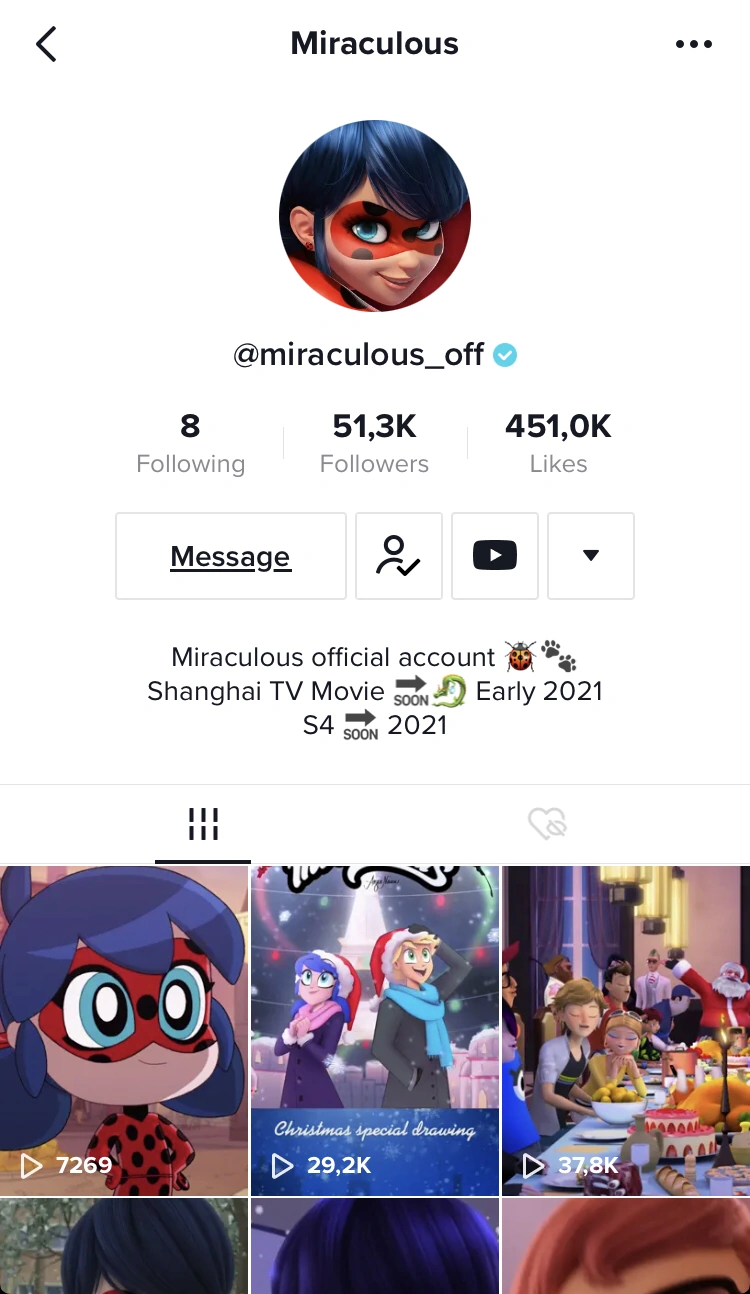Expand the suggested accounts dropdown arrow
Screen dimensions: 750x1294
(x=591, y=556)
